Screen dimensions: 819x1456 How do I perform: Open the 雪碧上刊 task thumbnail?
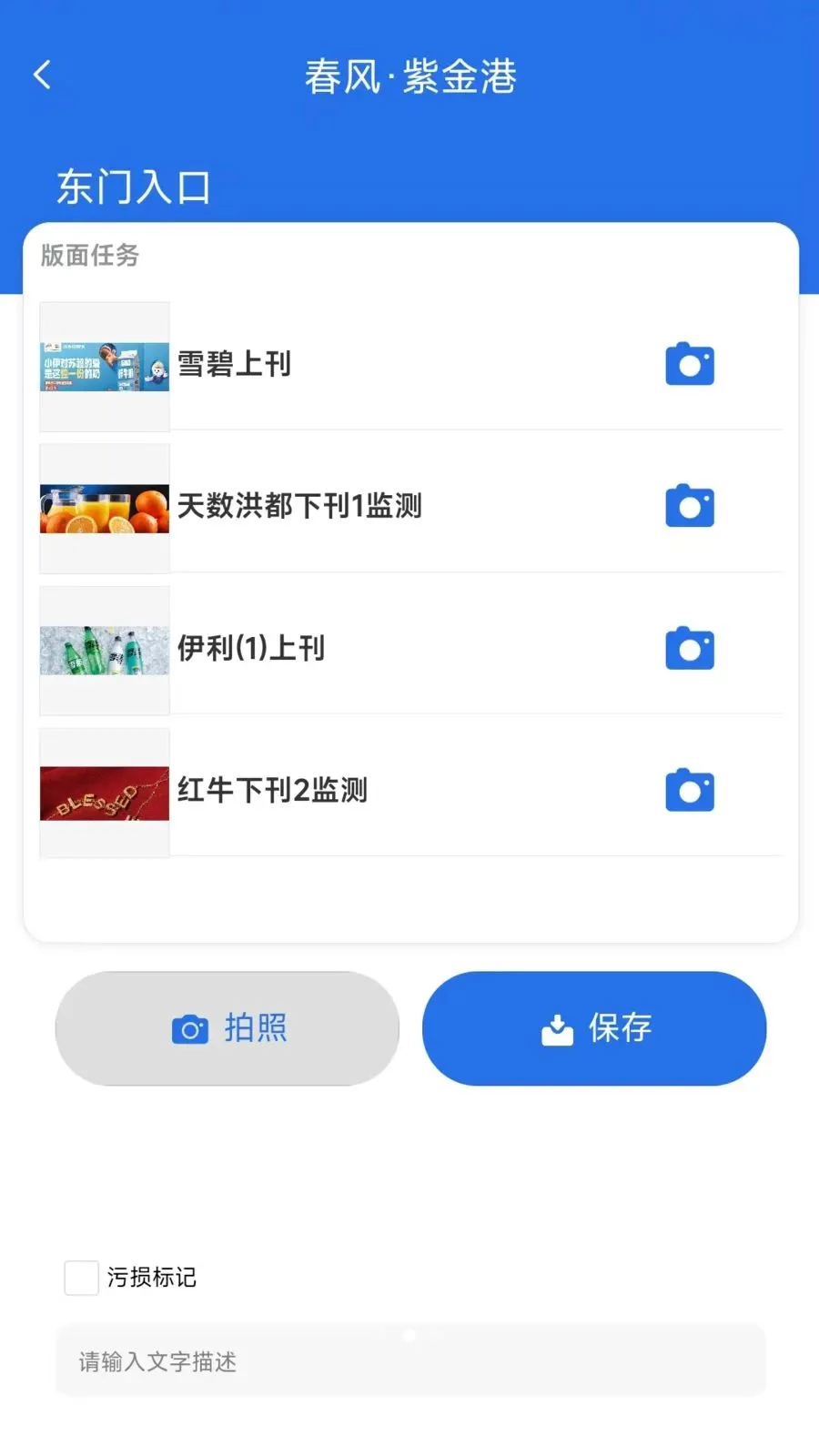tap(105, 367)
